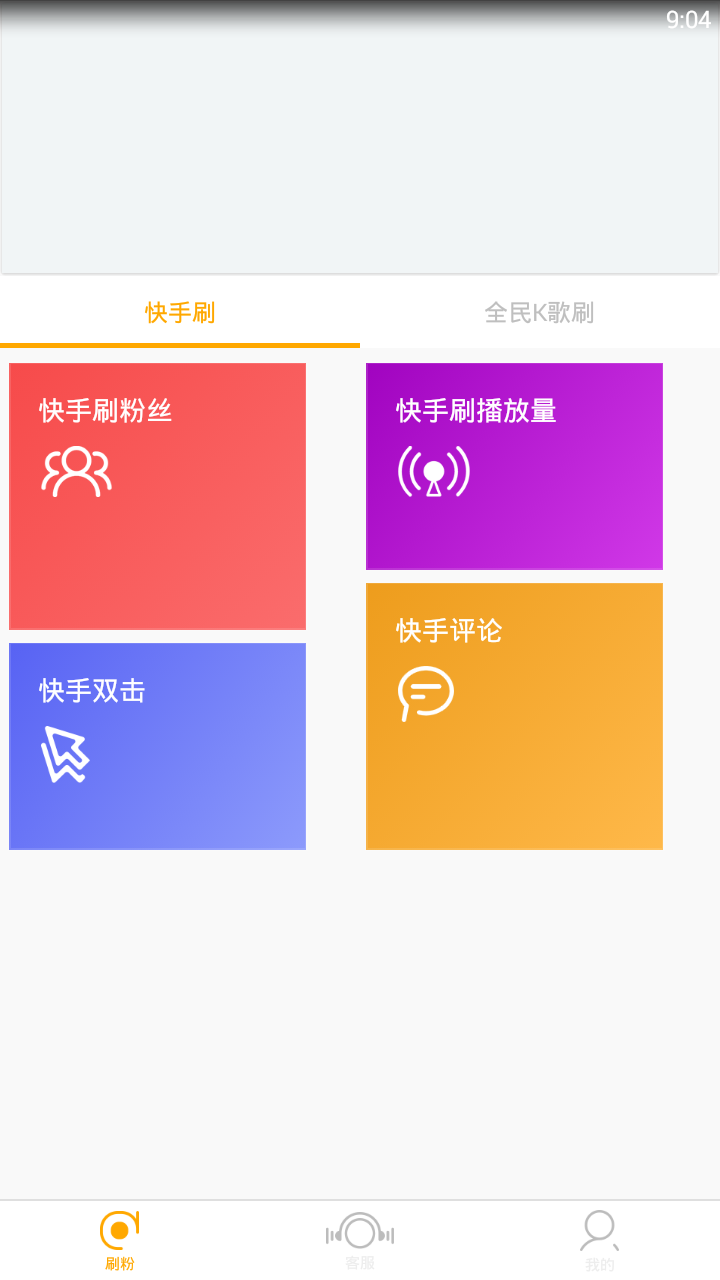
Task: Switch to the 快手刷 tab
Action: point(180,313)
